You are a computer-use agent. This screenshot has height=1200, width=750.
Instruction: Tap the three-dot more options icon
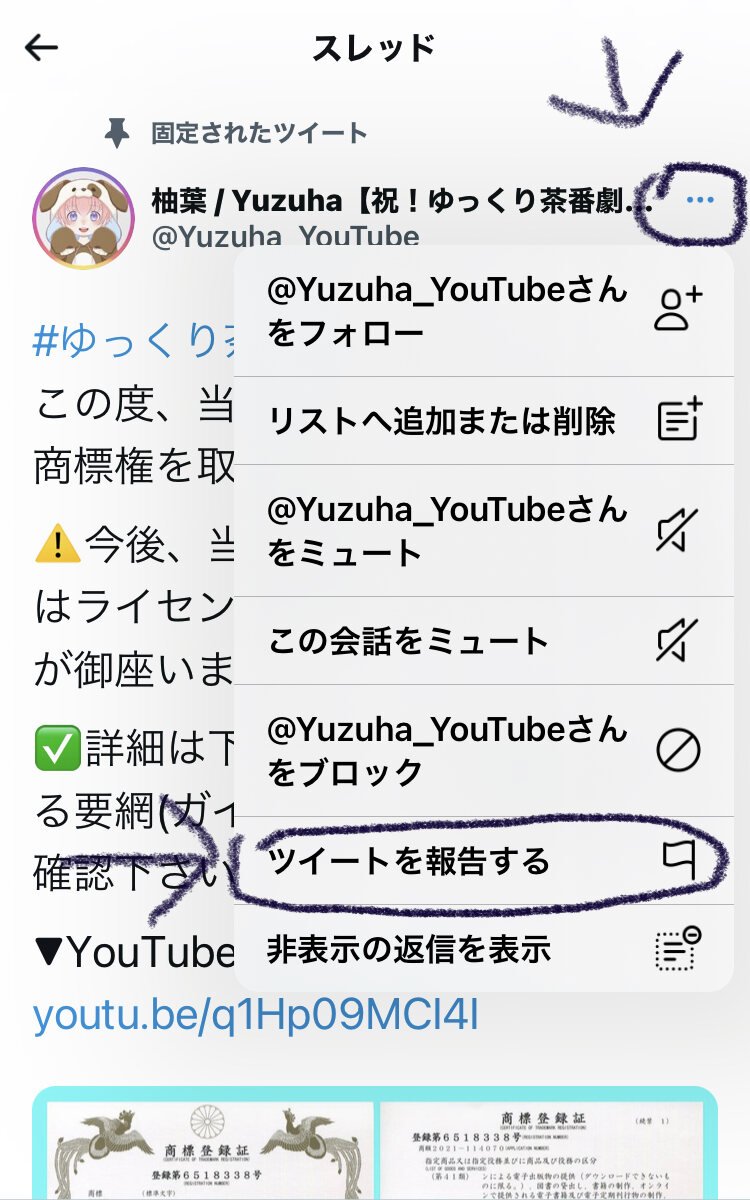700,201
